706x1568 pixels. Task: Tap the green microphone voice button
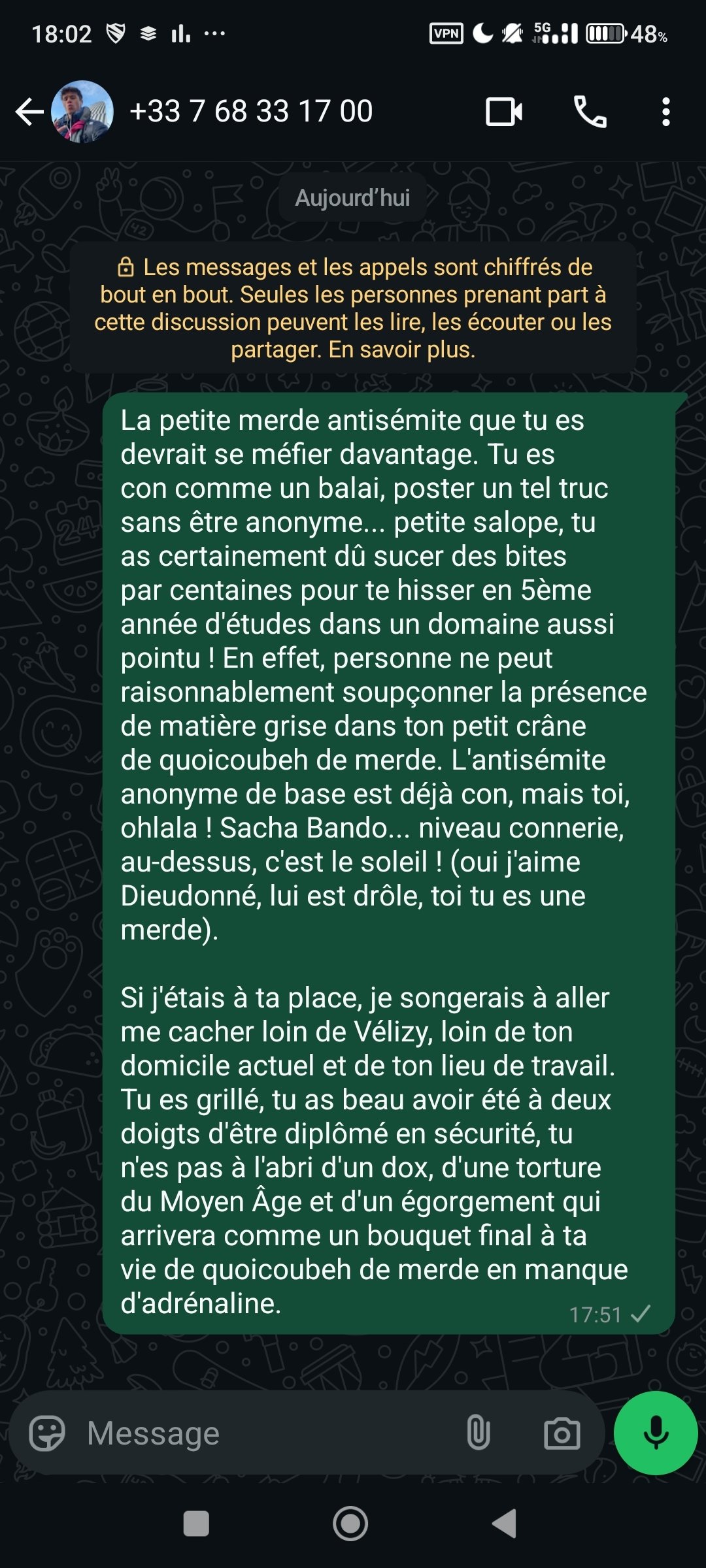(656, 1433)
